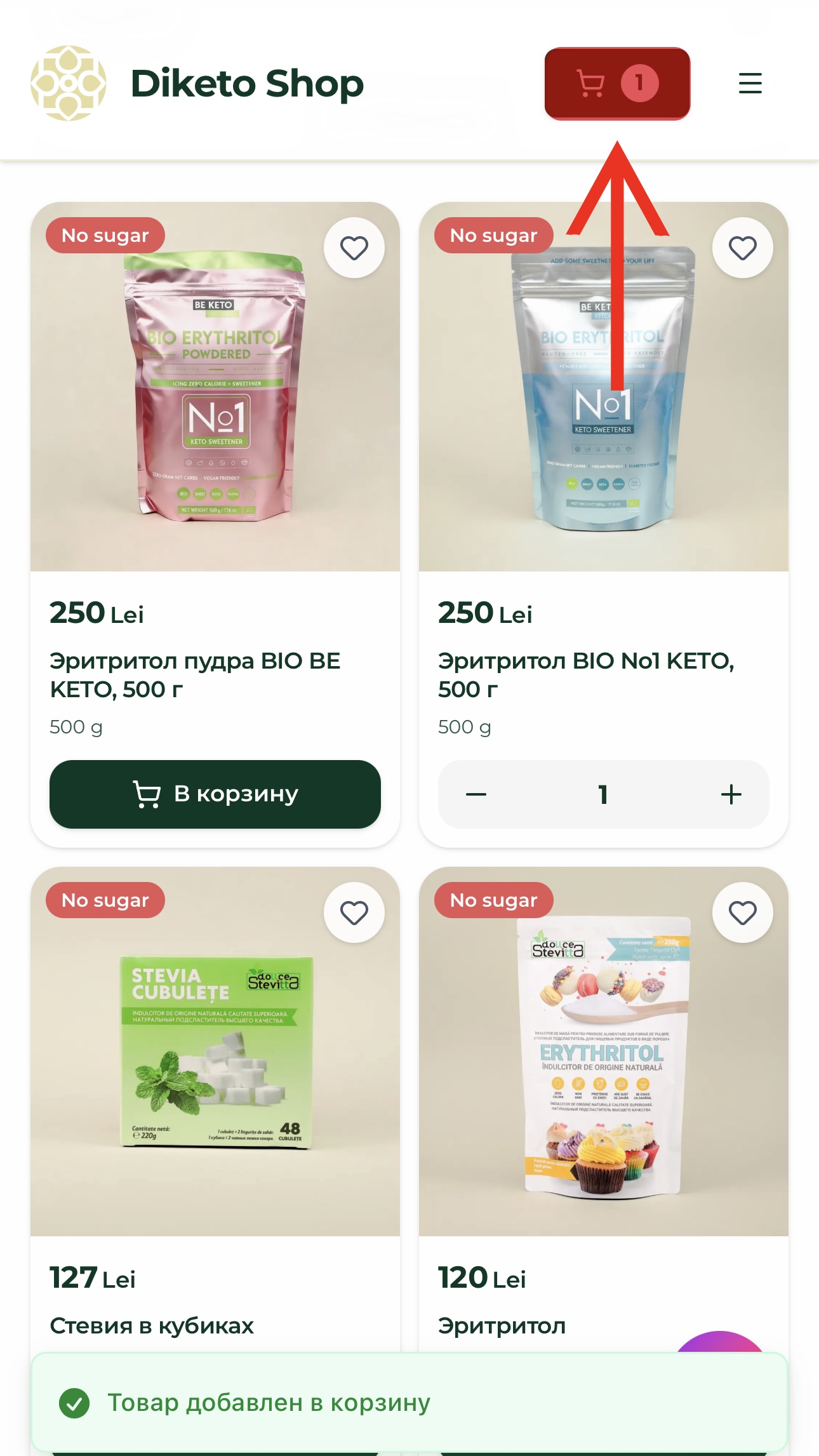The width and height of the screenshot is (819, 1456).
Task: Add the 120 Lei Эритритол to favorites
Action: click(x=742, y=912)
